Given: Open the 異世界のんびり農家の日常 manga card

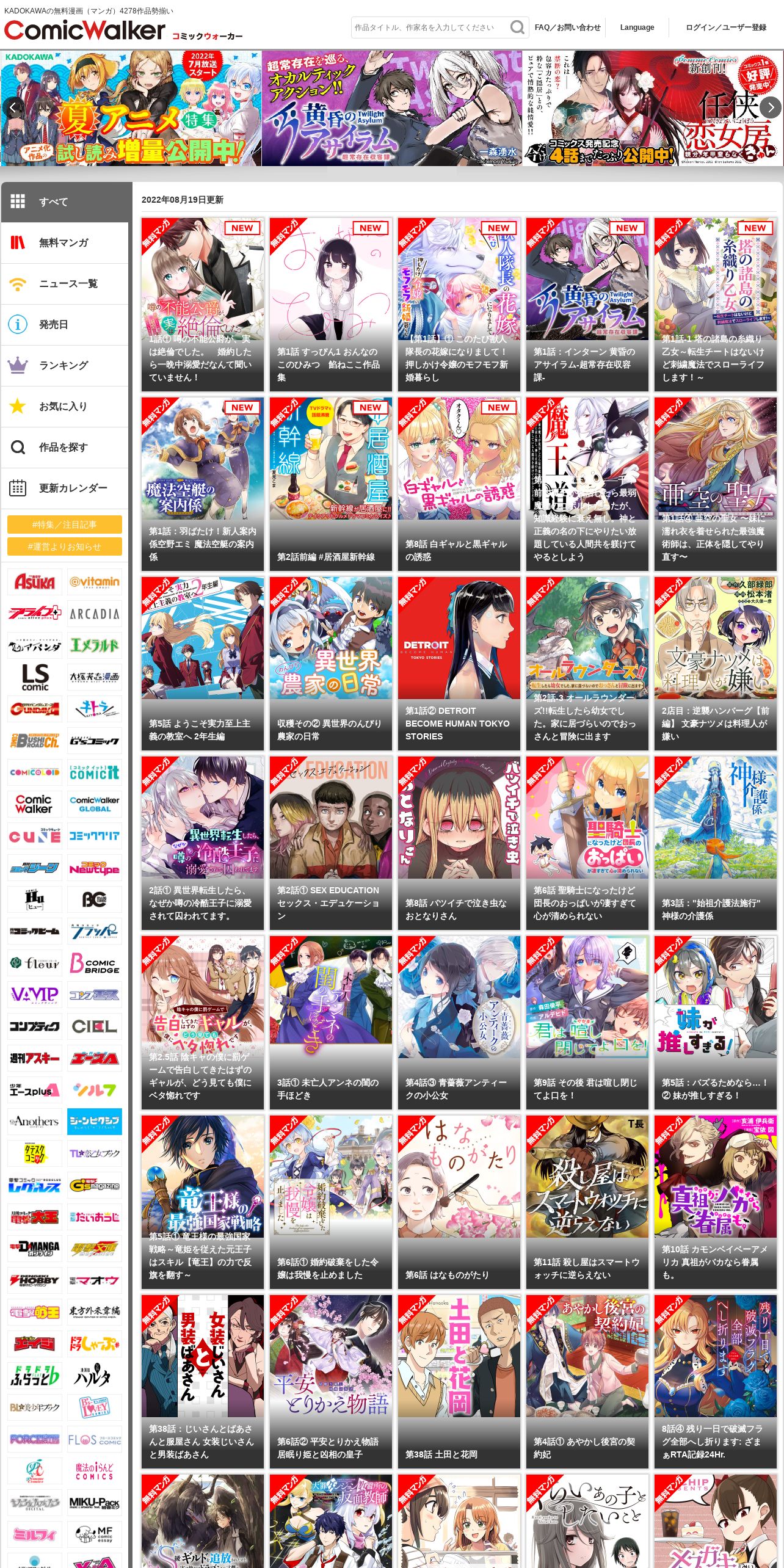Looking at the screenshot, I should (x=331, y=664).
